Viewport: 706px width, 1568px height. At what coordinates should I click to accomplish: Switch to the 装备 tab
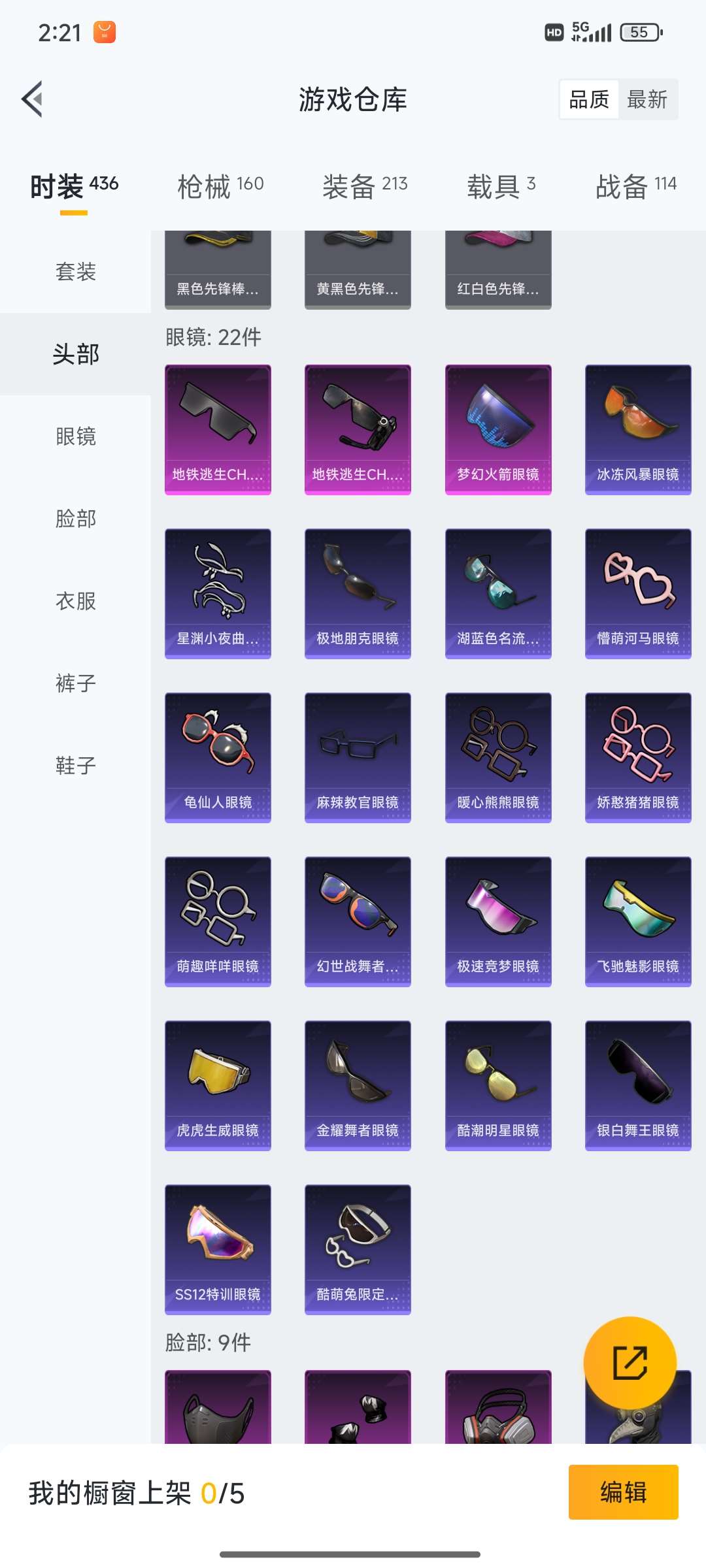tap(365, 186)
